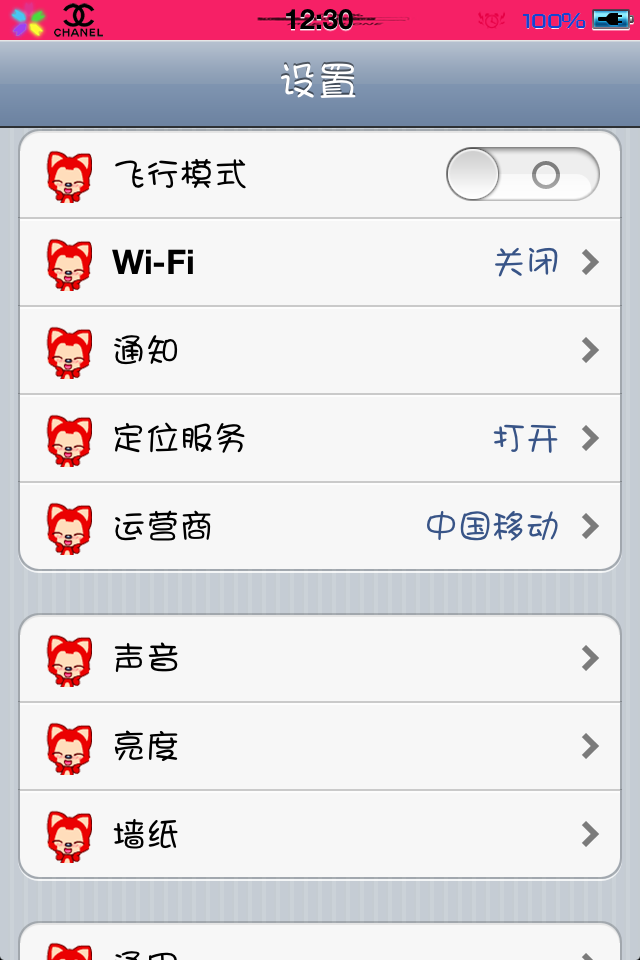Open 亮度 brightness settings

320,747
